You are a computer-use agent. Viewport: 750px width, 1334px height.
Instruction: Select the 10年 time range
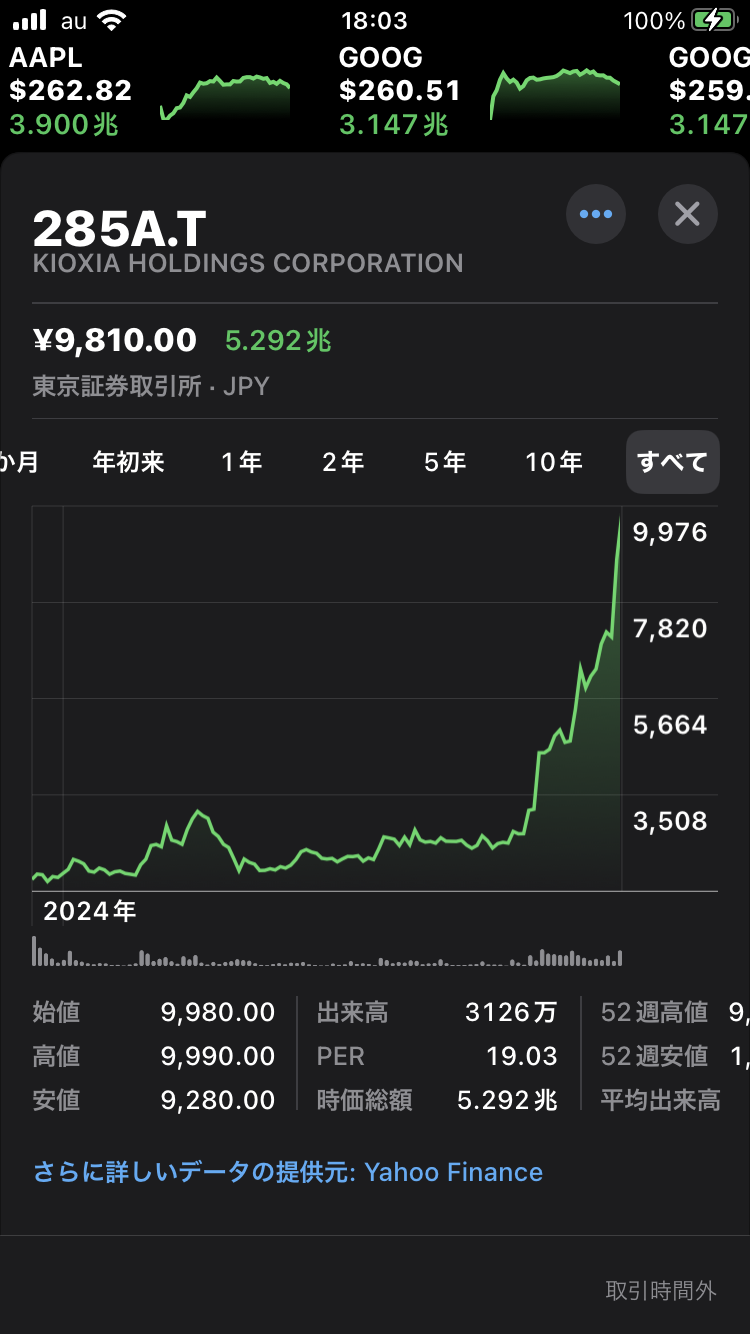click(554, 462)
